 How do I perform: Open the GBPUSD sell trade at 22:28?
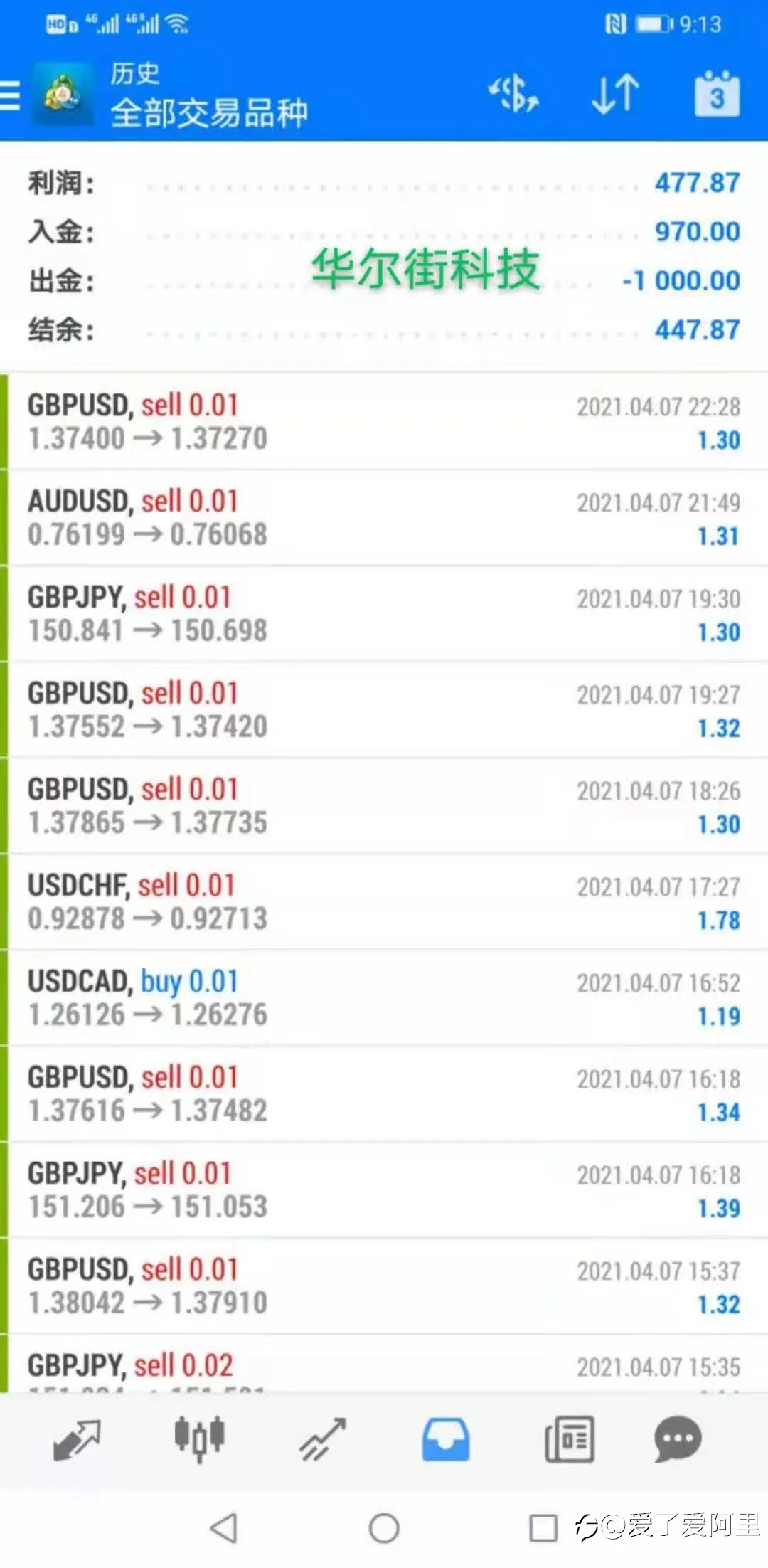pyautogui.click(x=384, y=421)
